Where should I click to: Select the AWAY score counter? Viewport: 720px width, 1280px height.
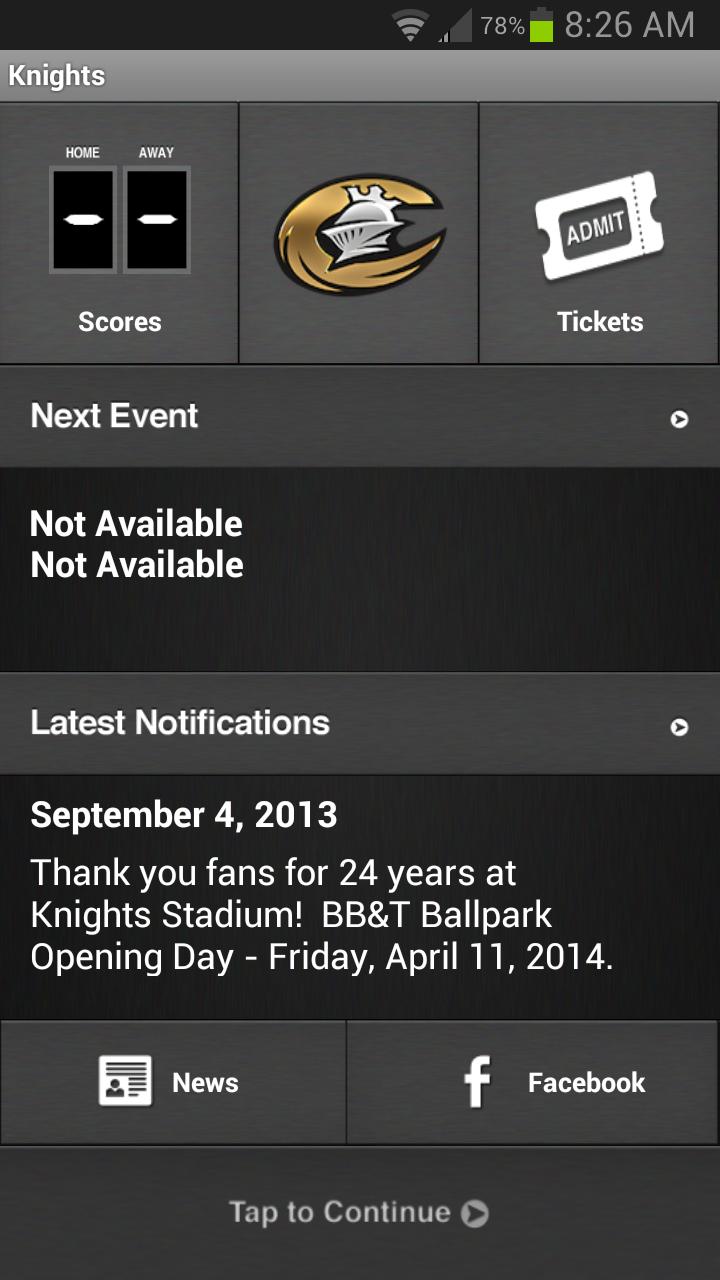(156, 218)
